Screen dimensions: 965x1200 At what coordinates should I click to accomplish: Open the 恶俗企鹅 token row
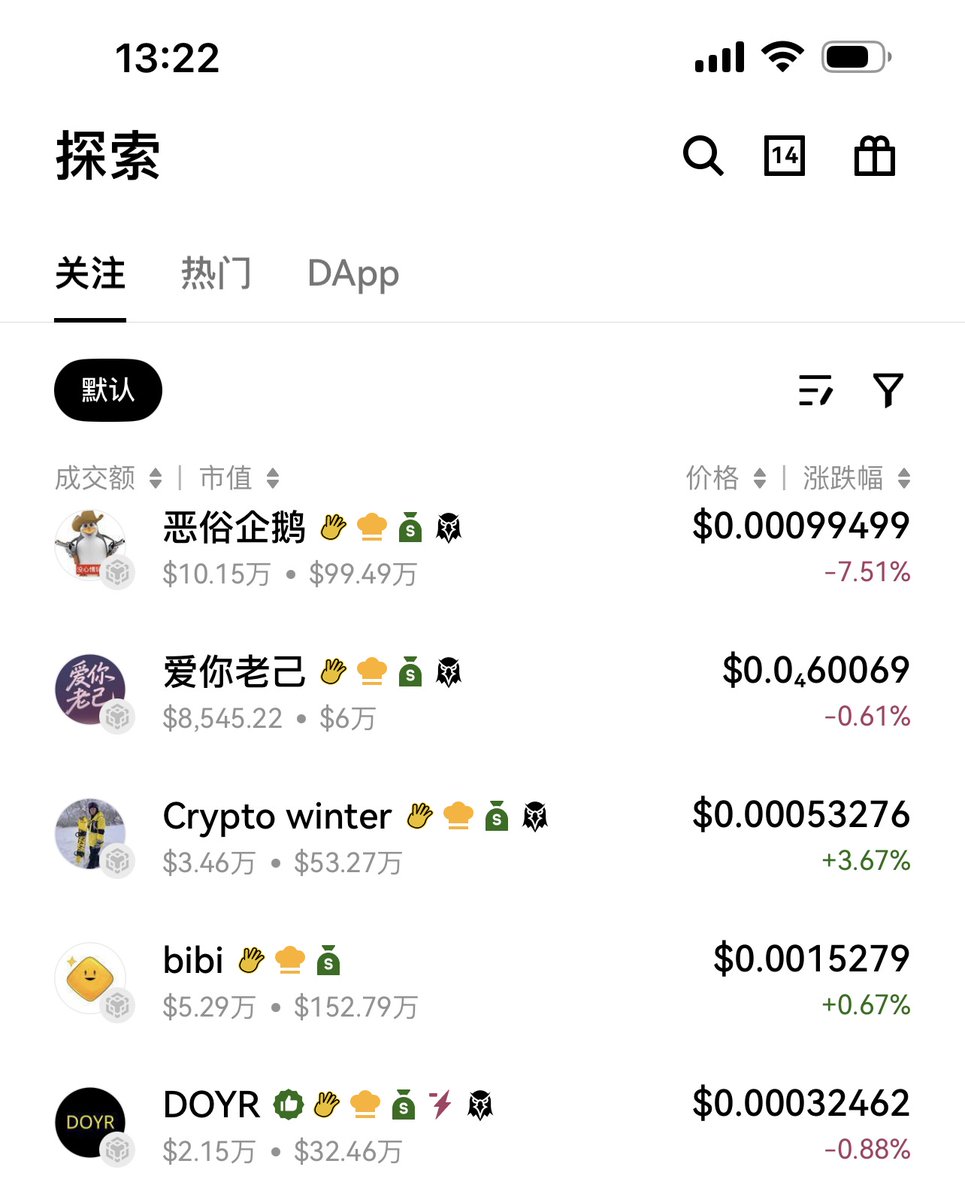point(482,548)
